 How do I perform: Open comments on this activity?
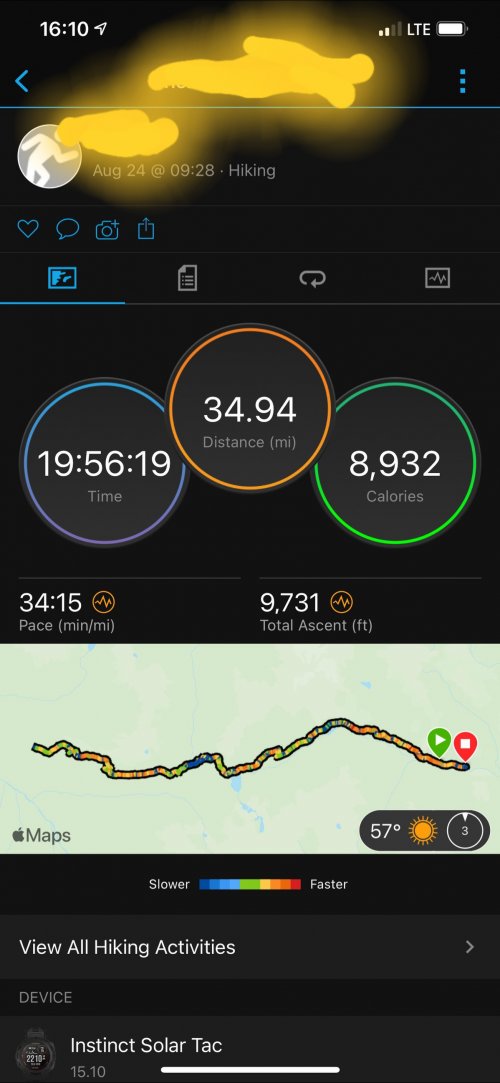pos(67,229)
